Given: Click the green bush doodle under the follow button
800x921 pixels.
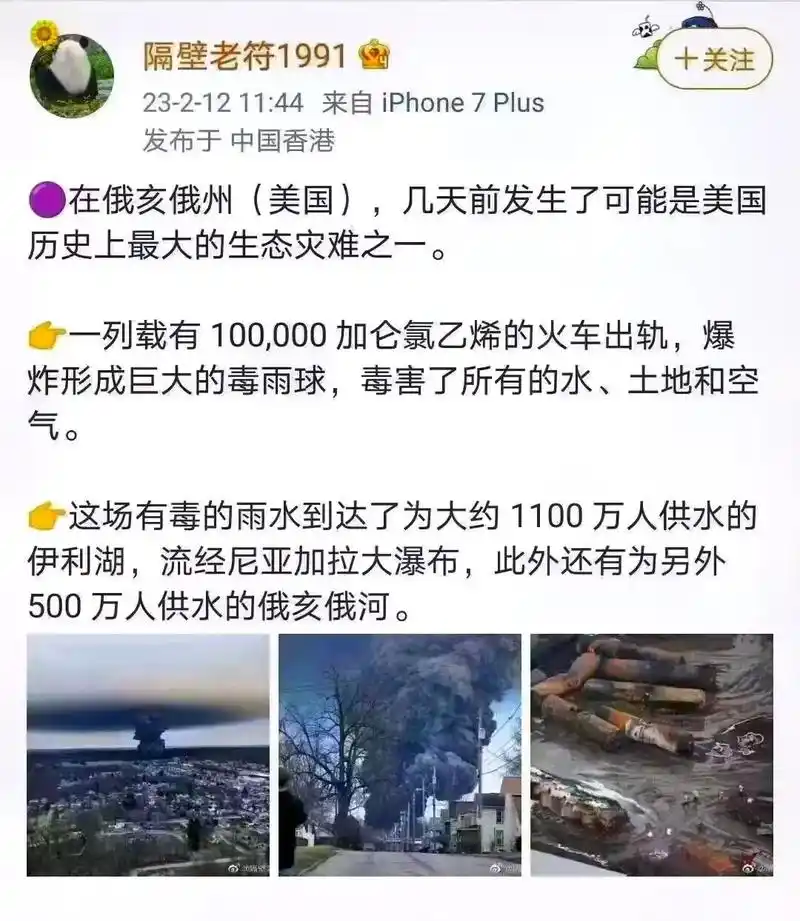Looking at the screenshot, I should tap(648, 58).
